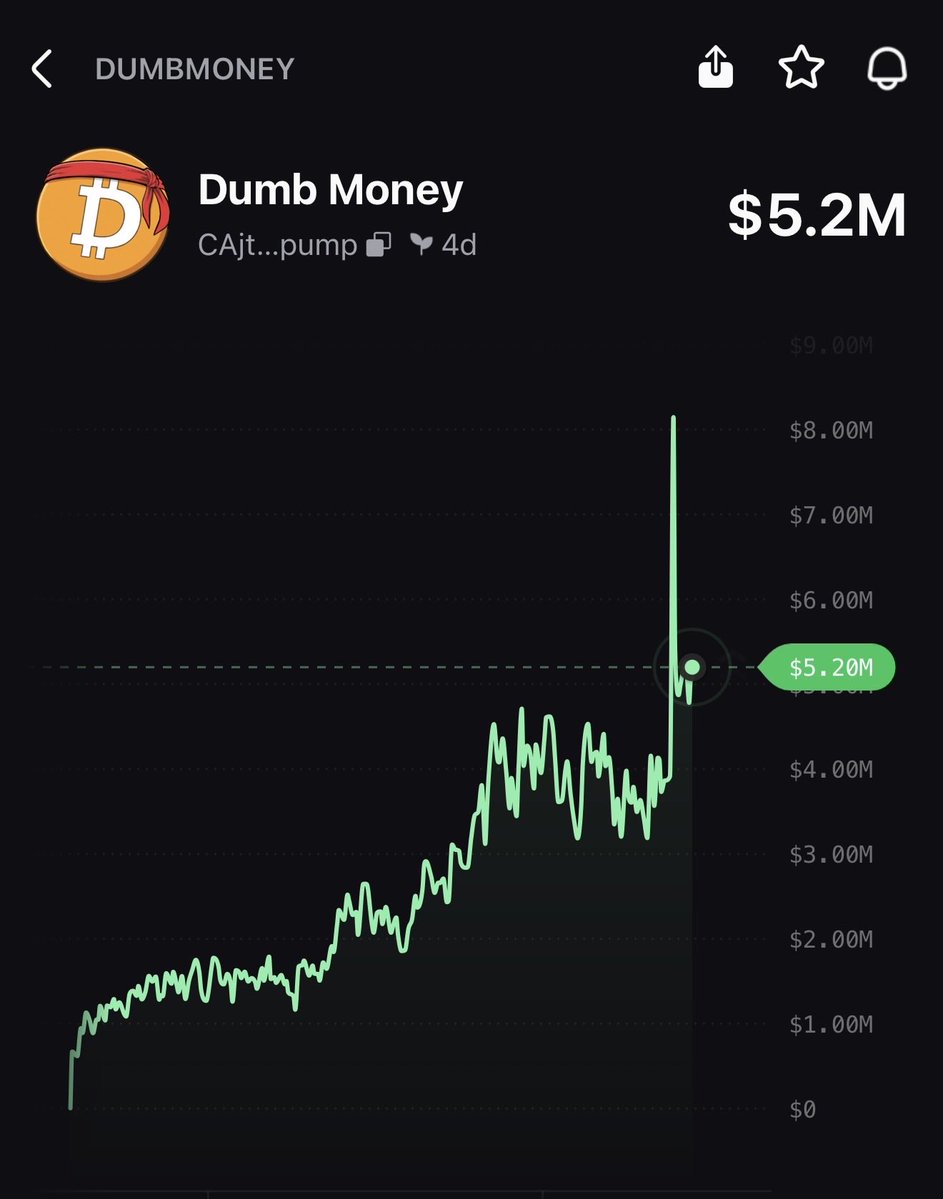Share the Dumb Money token page

tap(716, 70)
